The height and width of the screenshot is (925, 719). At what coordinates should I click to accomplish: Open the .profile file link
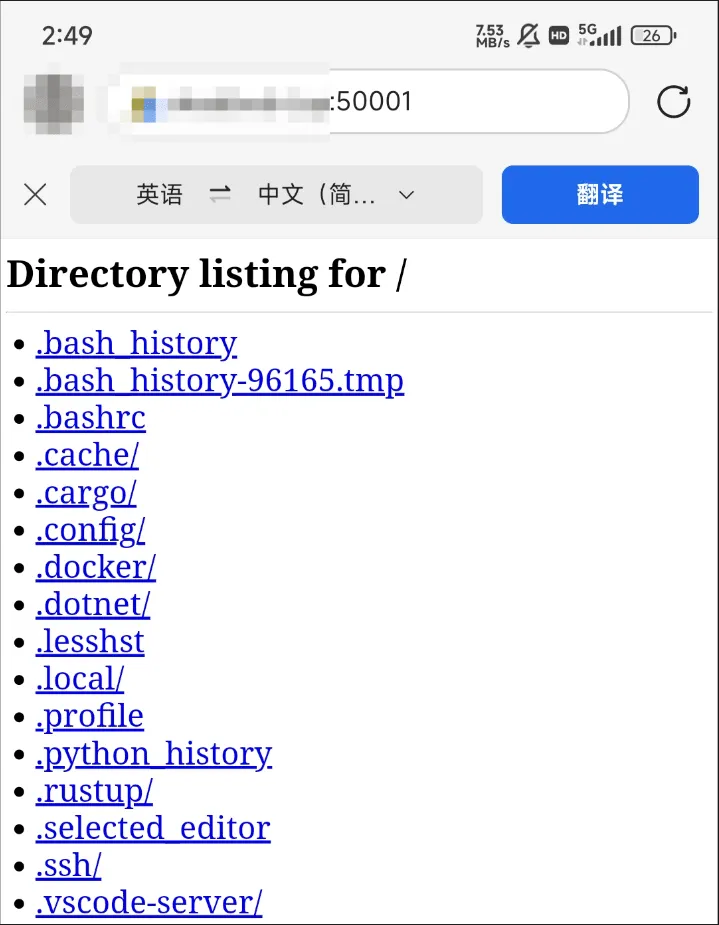89,716
